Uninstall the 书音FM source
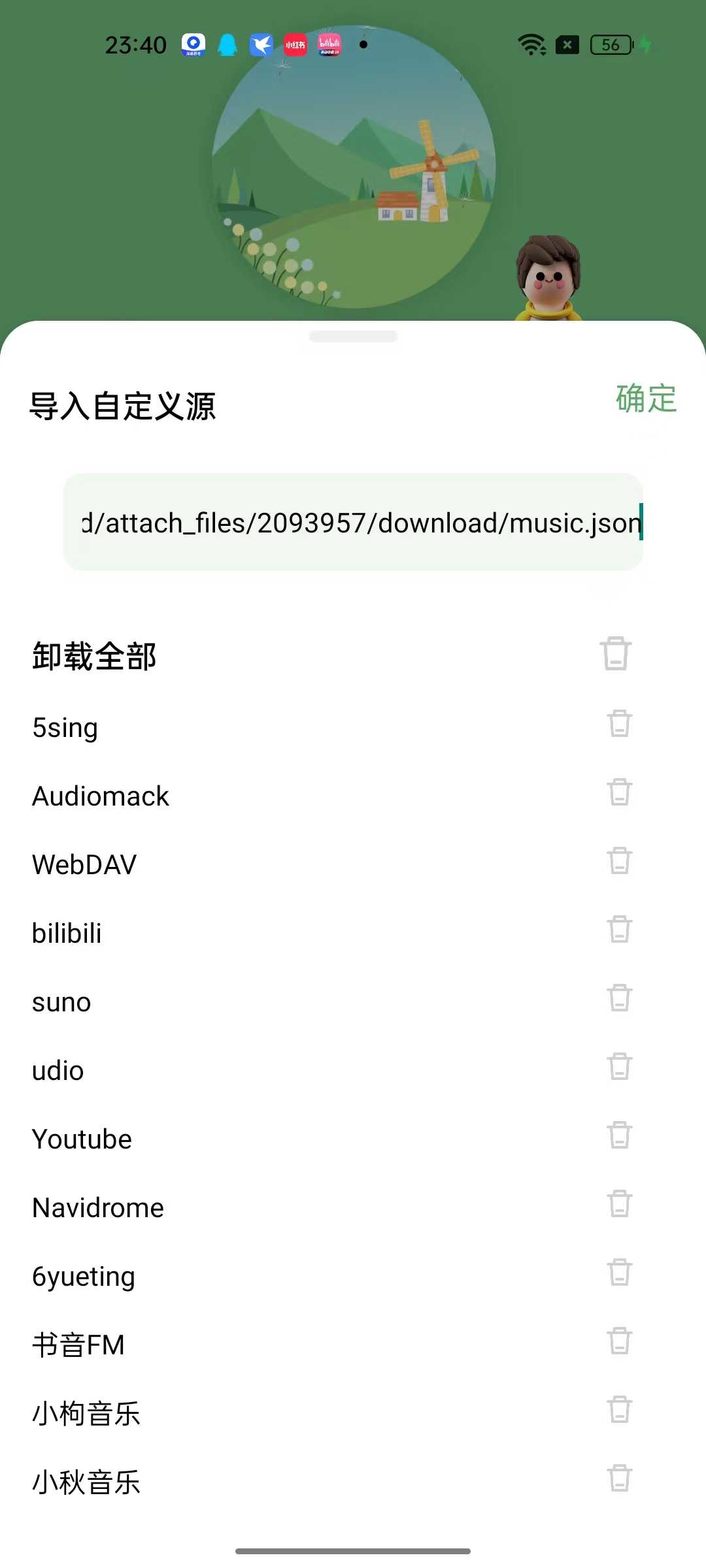706x1568 pixels. 619,1341
